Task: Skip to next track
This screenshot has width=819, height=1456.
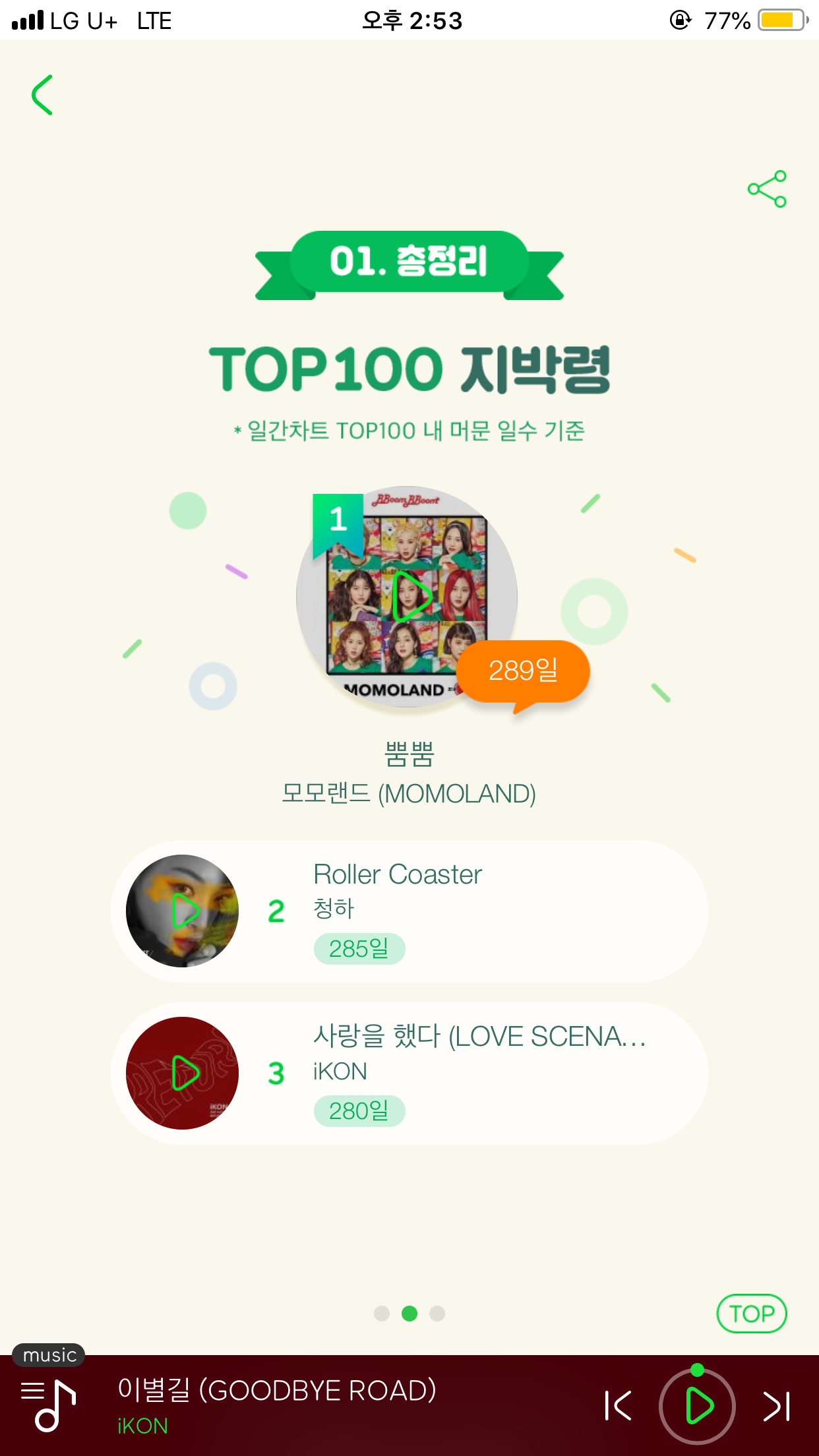Action: [777, 1405]
